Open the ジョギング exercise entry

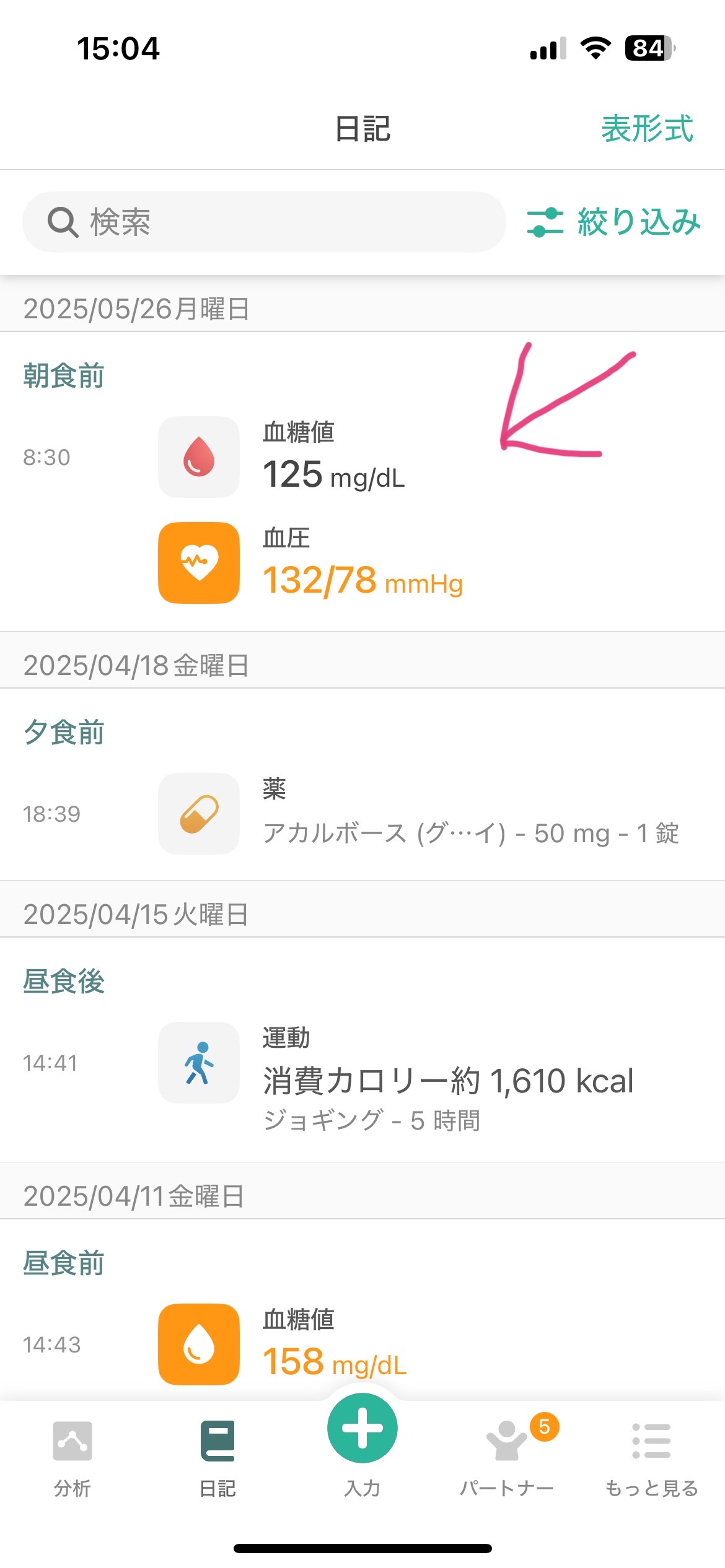coord(362,1078)
